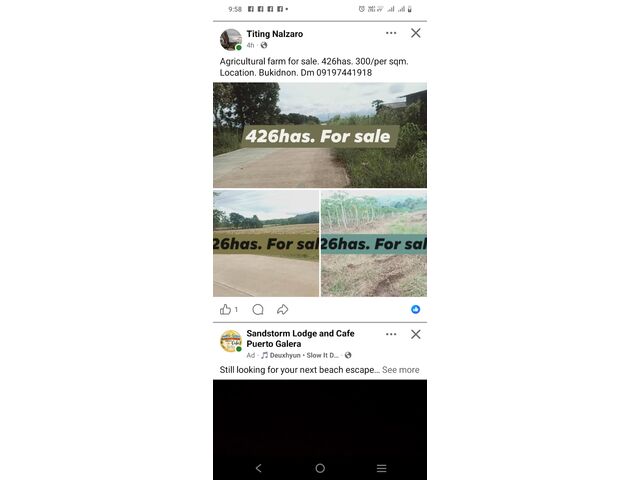640x480 pixels.
Task: Like Titing Nalzaro's farm post
Action: click(226, 309)
